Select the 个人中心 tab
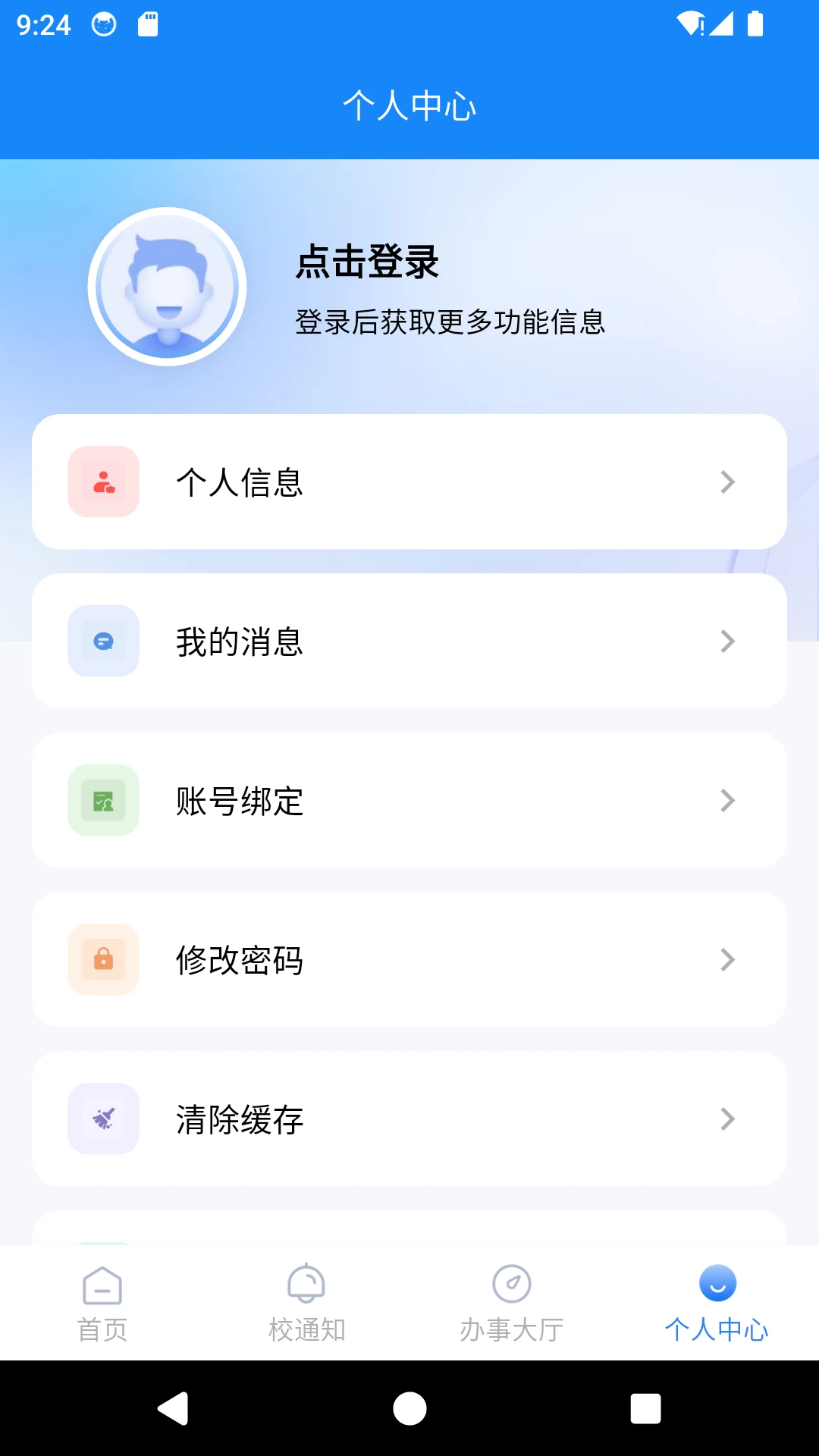 [717, 1303]
